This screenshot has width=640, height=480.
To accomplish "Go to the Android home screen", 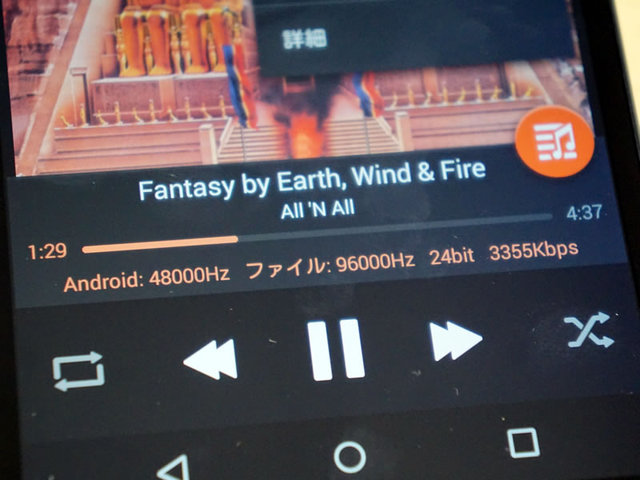I will tap(349, 456).
